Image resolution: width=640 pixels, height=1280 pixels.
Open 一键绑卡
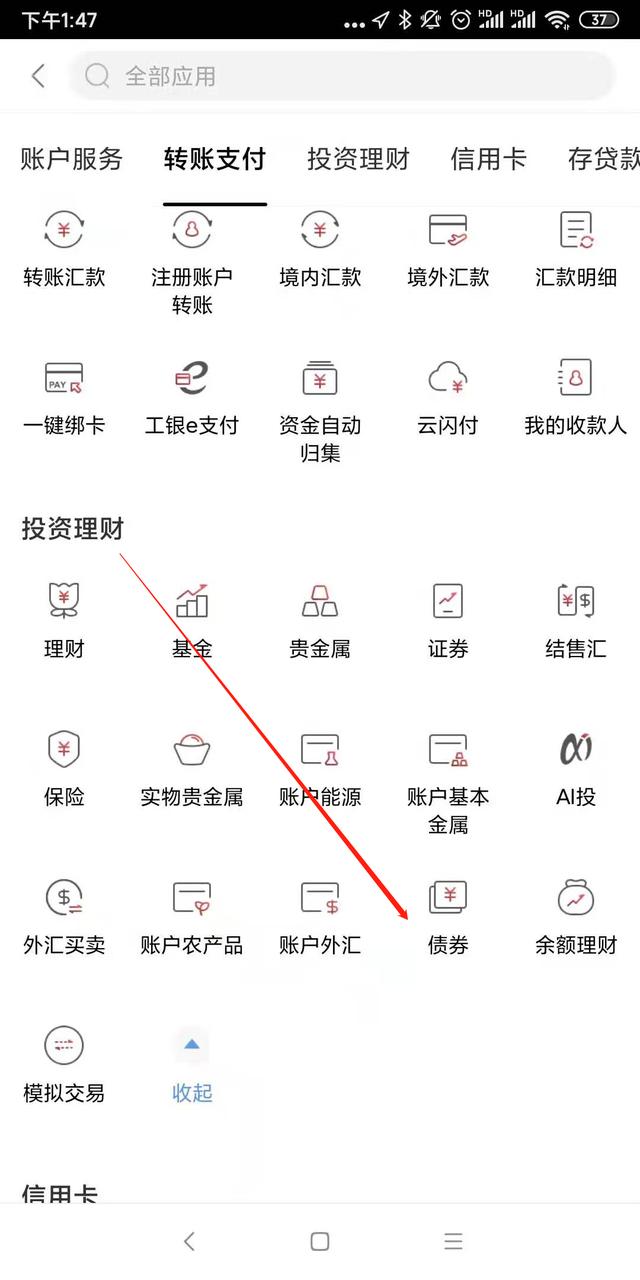point(64,398)
